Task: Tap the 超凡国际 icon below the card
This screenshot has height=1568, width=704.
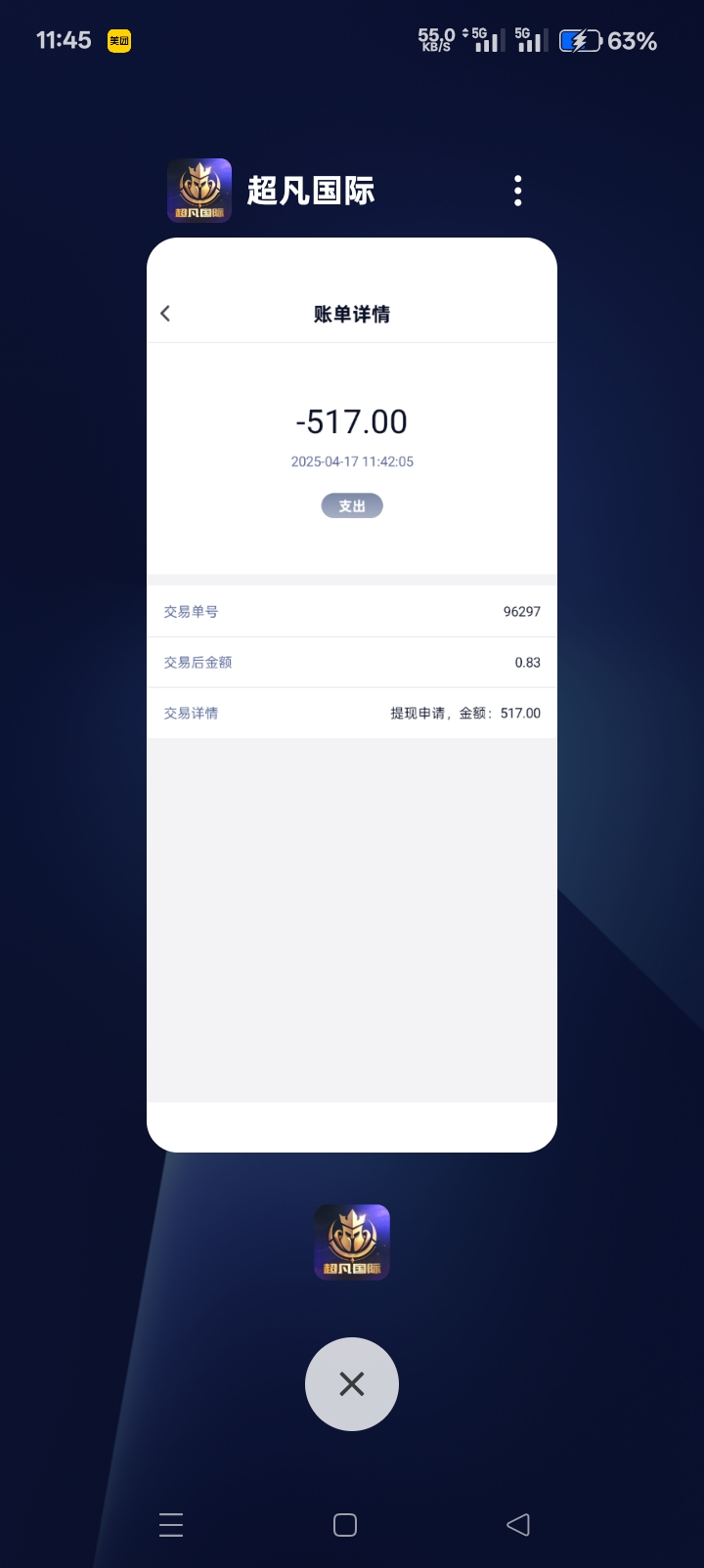Action: (x=352, y=1242)
